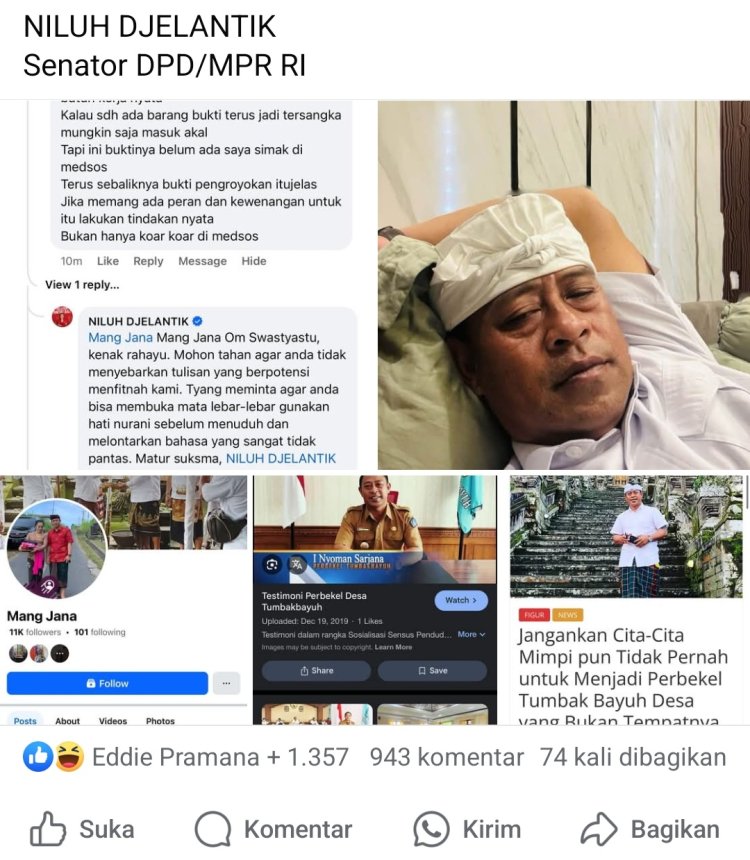Open the Testimoni Perbekel Desa video screenshot
750x860 pixels.
[375, 600]
